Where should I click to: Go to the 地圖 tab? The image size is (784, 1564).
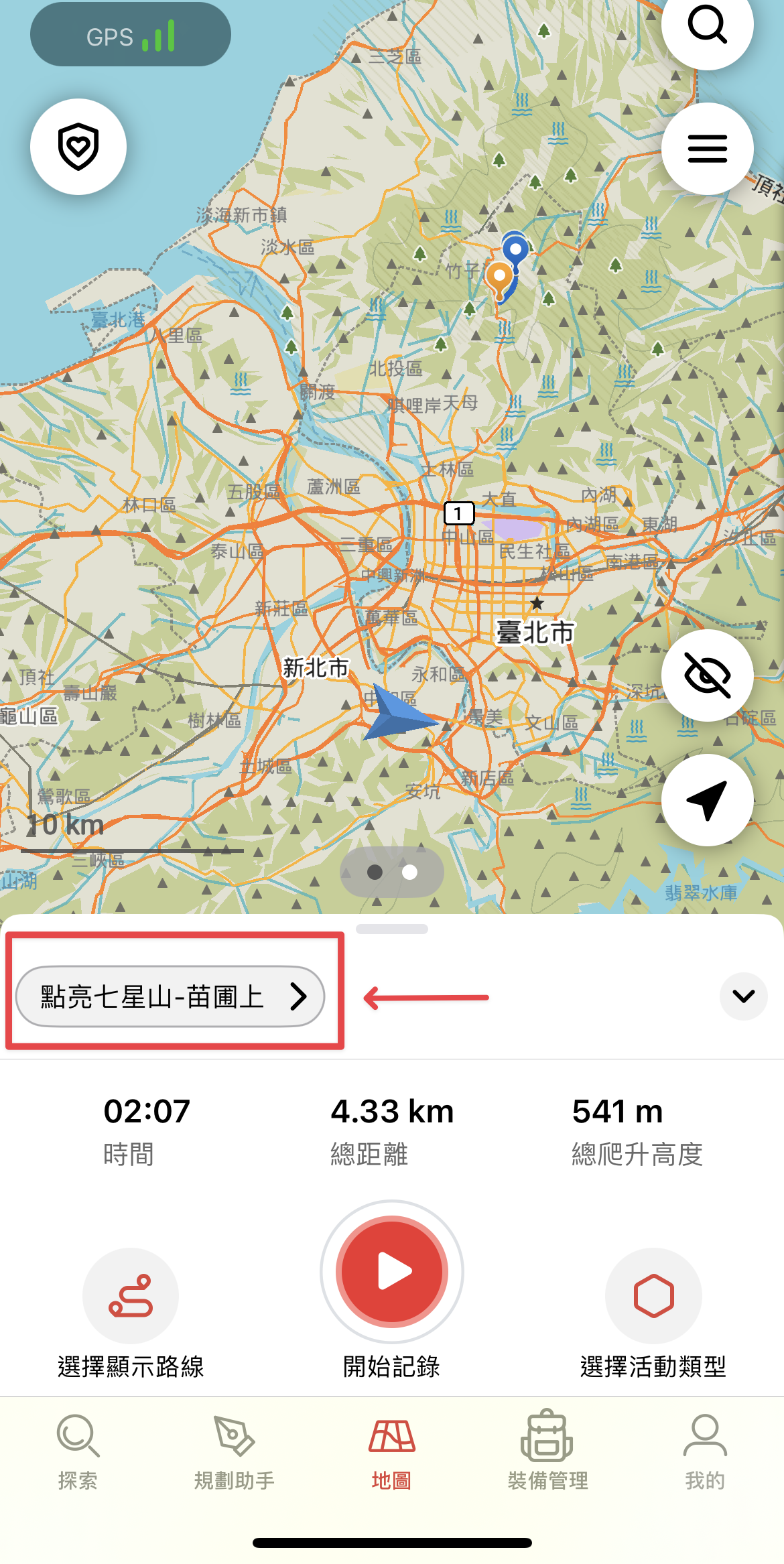(x=392, y=1452)
